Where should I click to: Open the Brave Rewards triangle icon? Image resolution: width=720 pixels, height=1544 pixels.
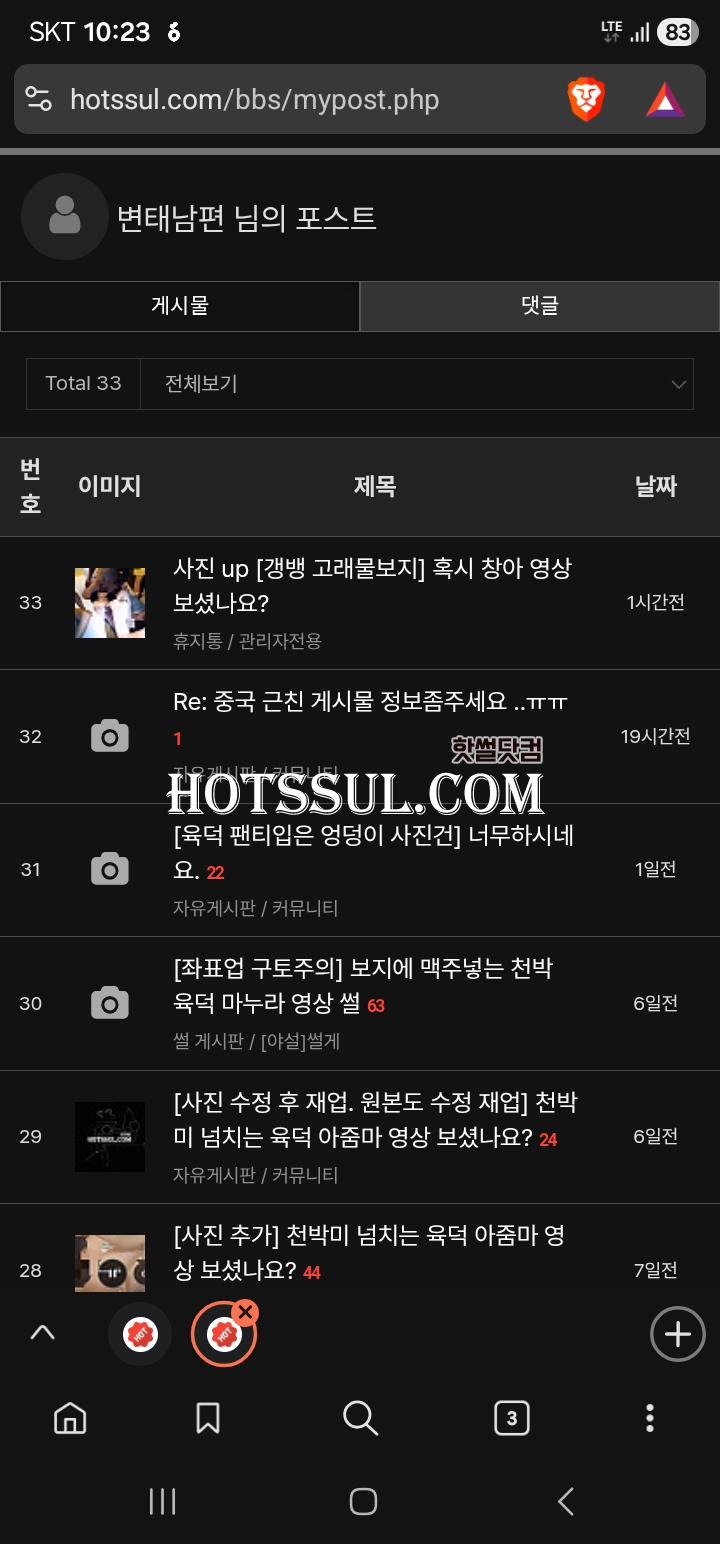coord(665,100)
